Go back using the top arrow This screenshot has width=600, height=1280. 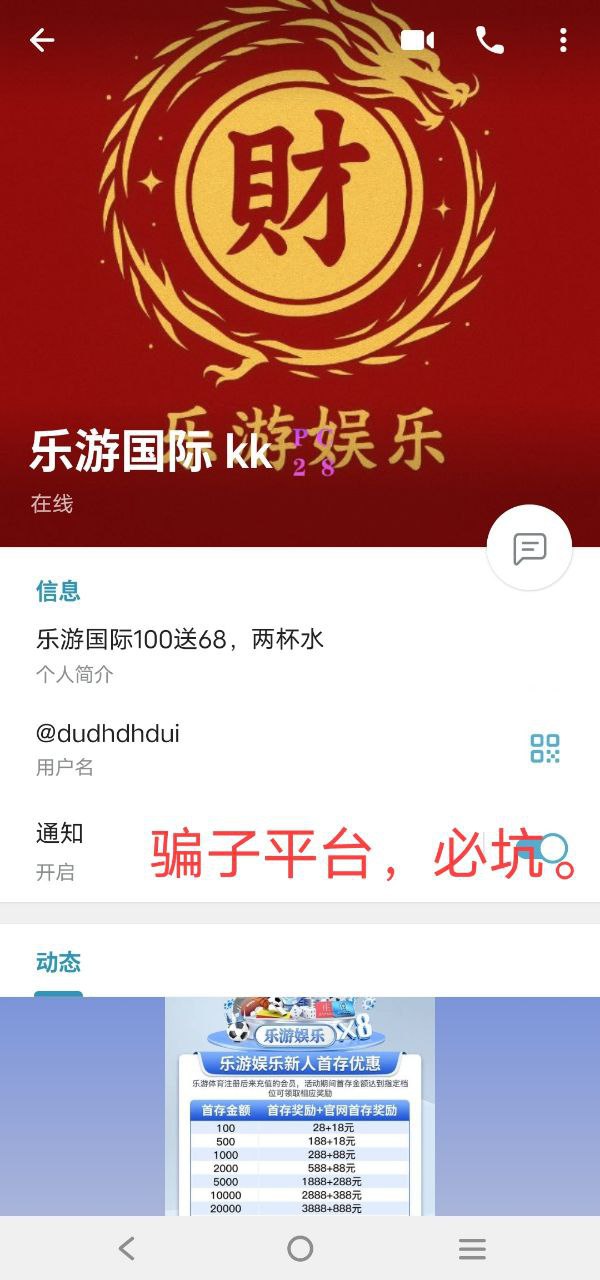click(42, 40)
